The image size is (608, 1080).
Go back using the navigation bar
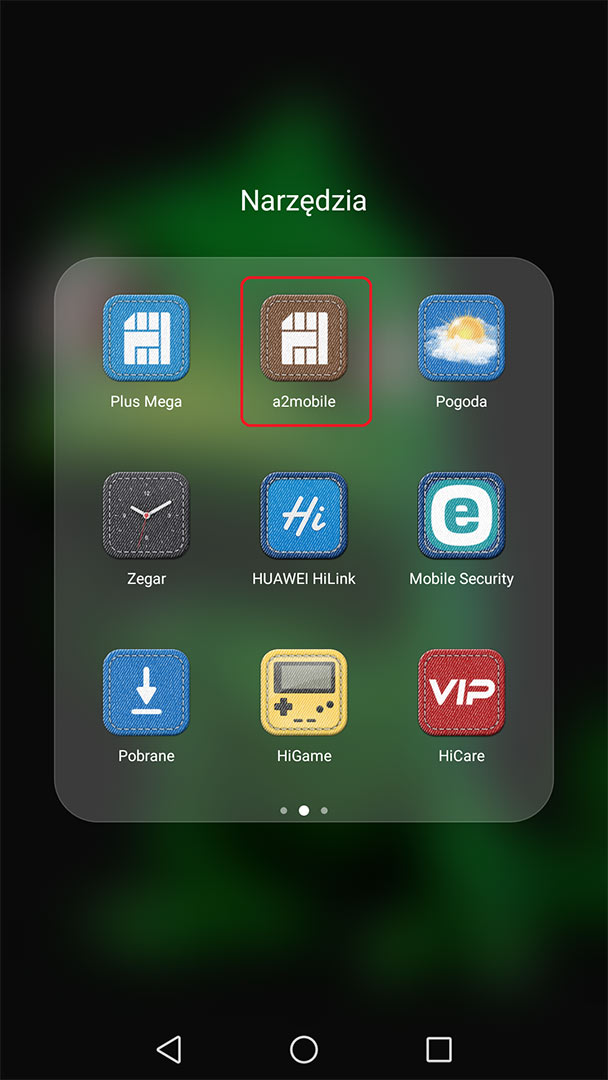(x=169, y=1048)
